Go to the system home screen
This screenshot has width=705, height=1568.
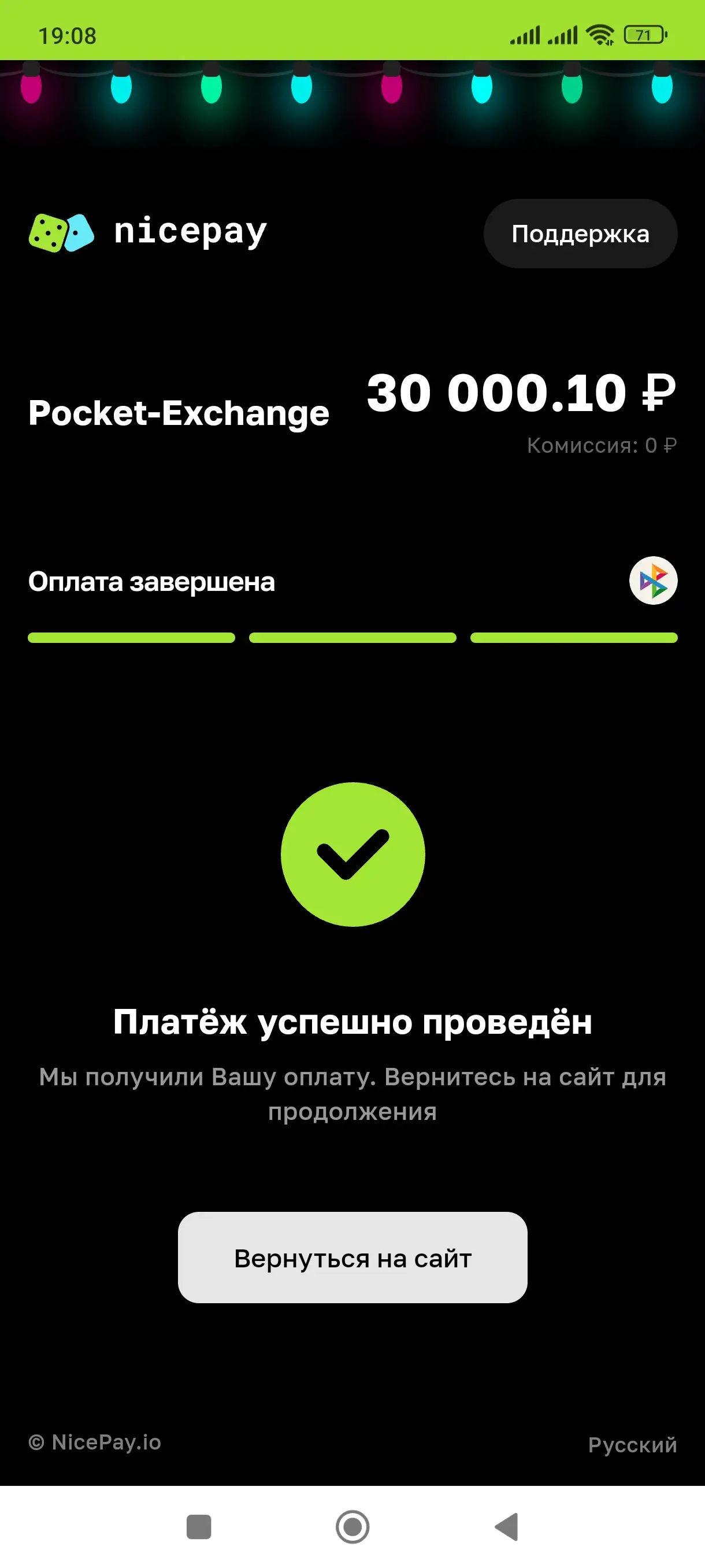[352, 1526]
